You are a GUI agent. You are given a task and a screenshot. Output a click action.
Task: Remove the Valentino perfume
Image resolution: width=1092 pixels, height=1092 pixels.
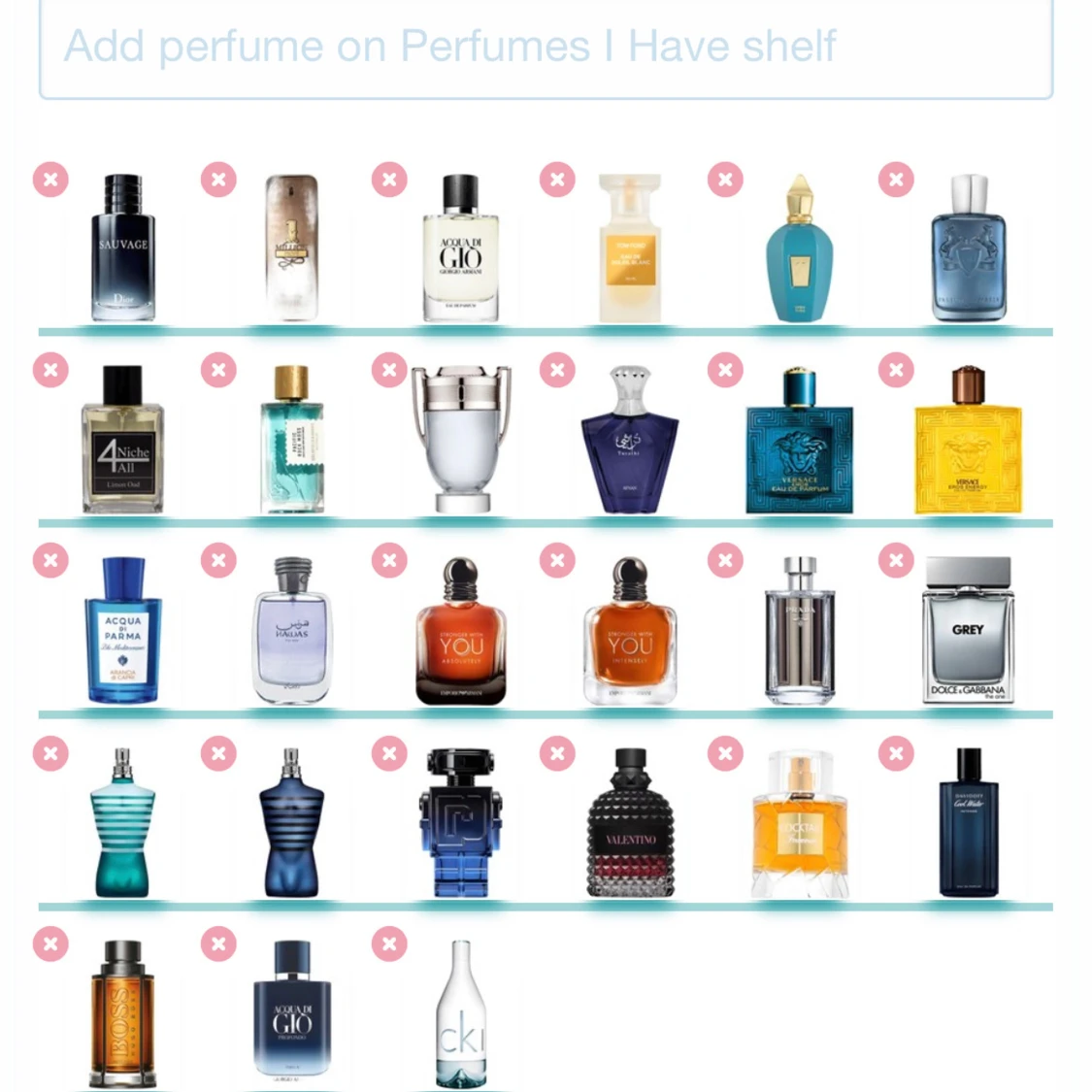point(557,752)
